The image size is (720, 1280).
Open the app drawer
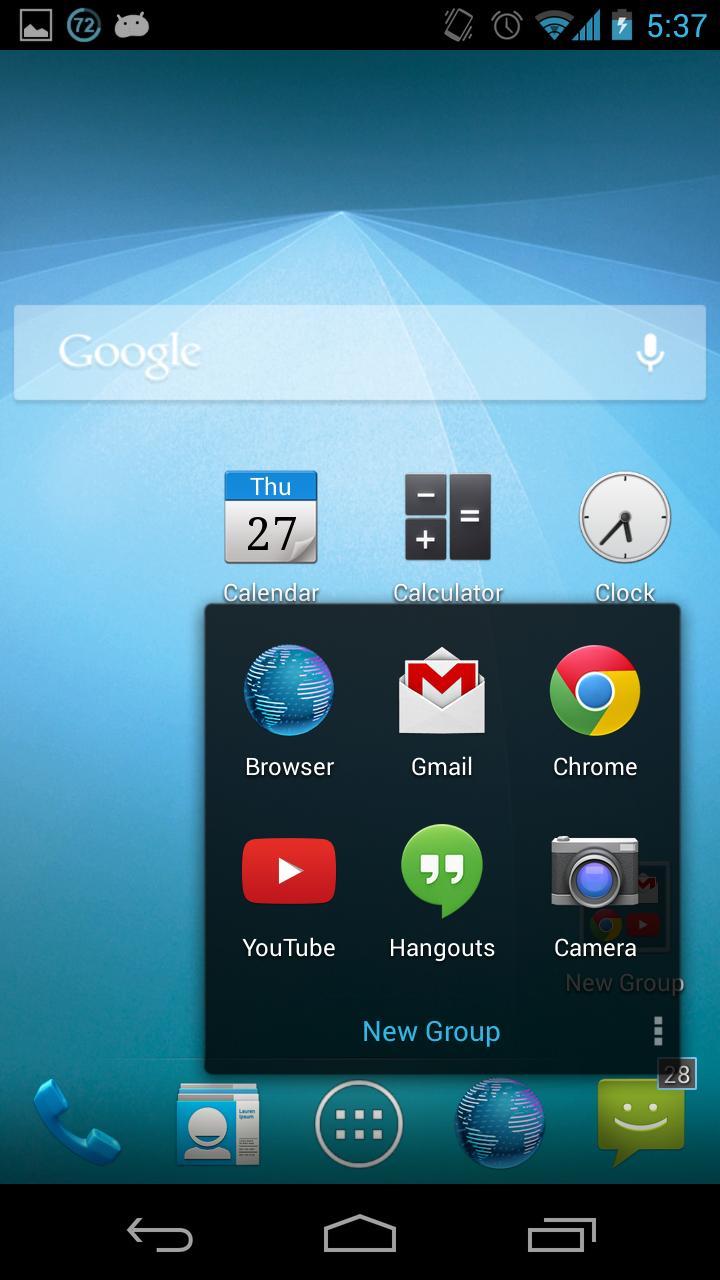[x=359, y=1124]
